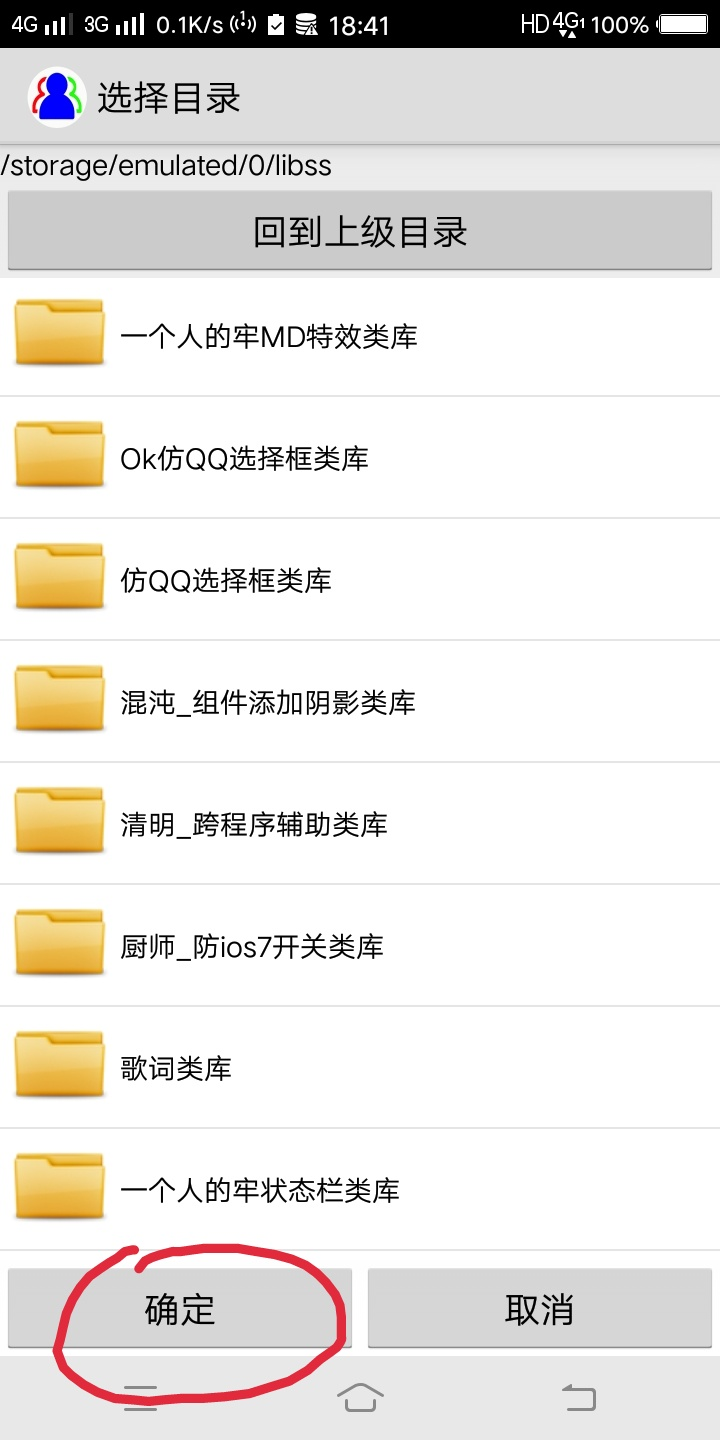Viewport: 720px width, 1440px height.
Task: Select the 仿QQ选择框类库 folder
Action: [360, 580]
